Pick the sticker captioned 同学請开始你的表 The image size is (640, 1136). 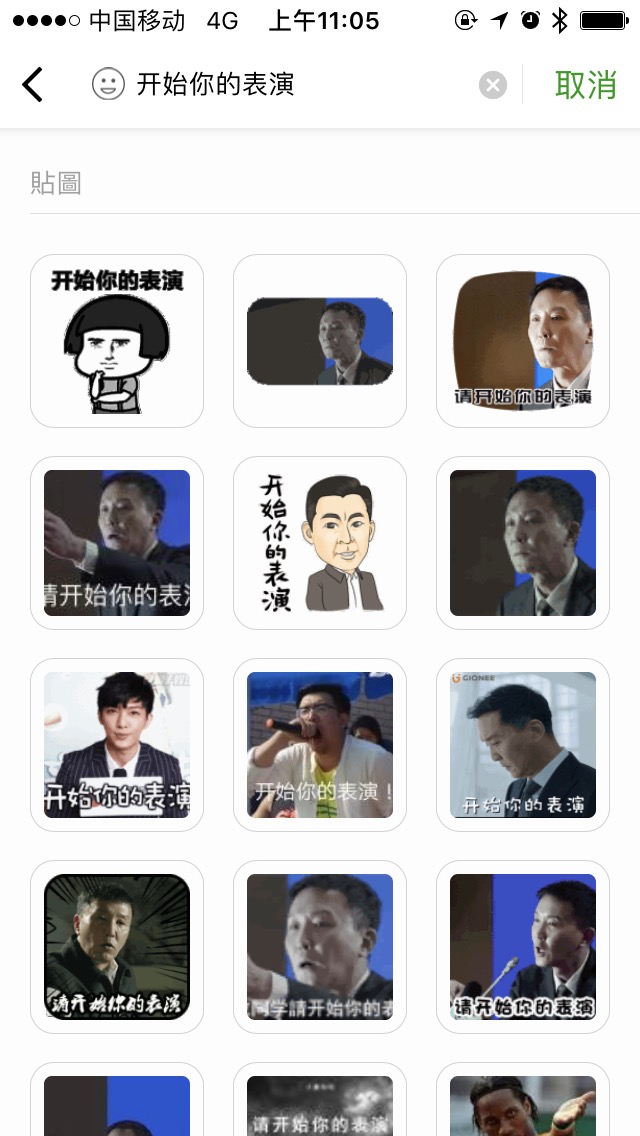click(320, 947)
